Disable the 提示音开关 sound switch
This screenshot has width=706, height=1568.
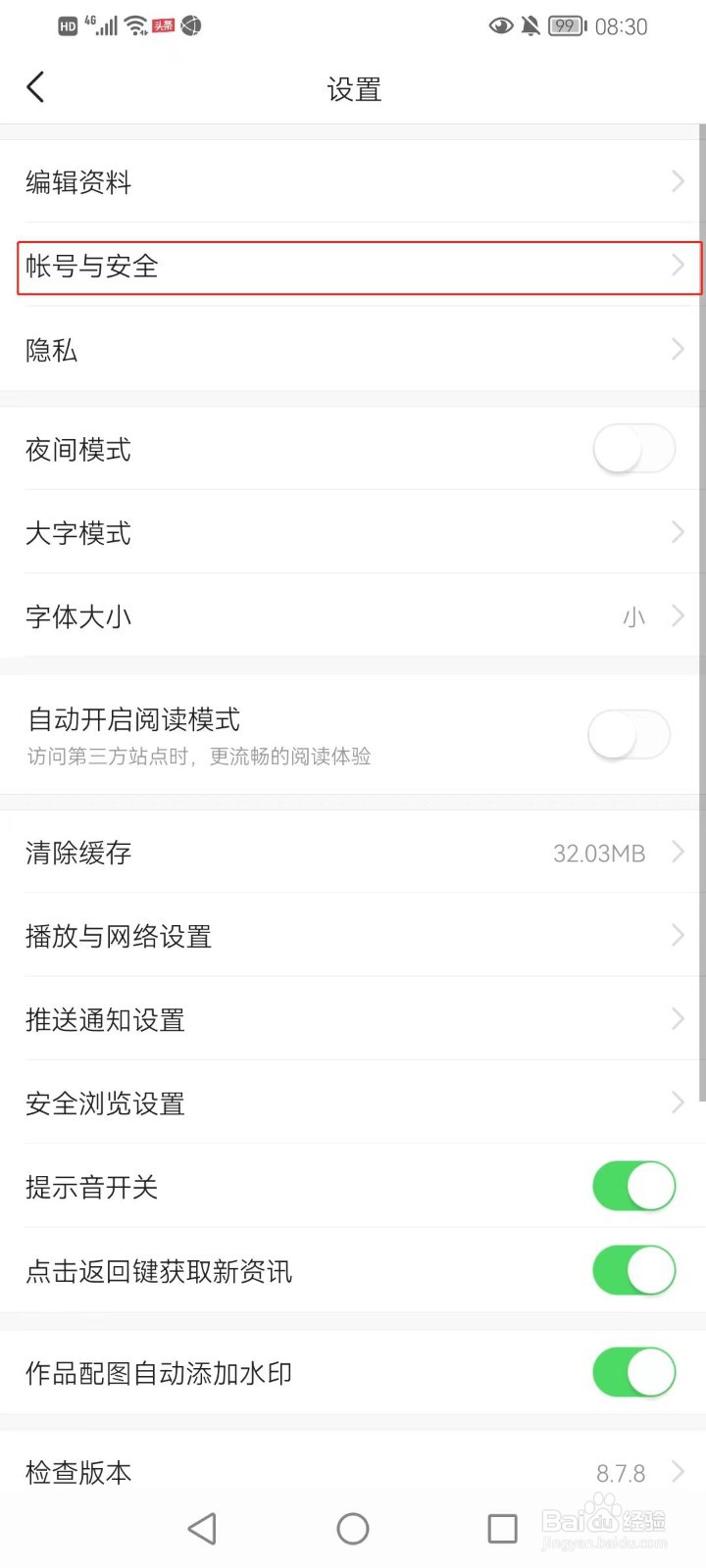(632, 1186)
